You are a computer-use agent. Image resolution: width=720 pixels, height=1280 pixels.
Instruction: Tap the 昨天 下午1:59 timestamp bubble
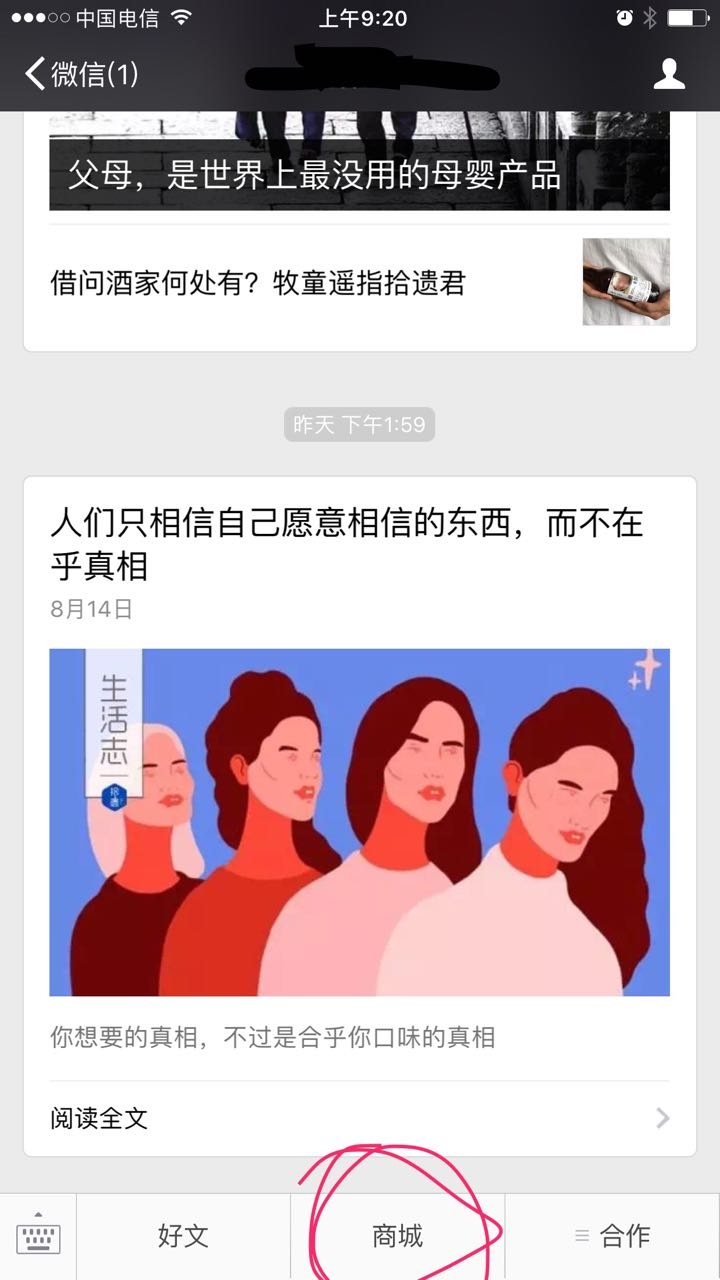[x=359, y=424]
